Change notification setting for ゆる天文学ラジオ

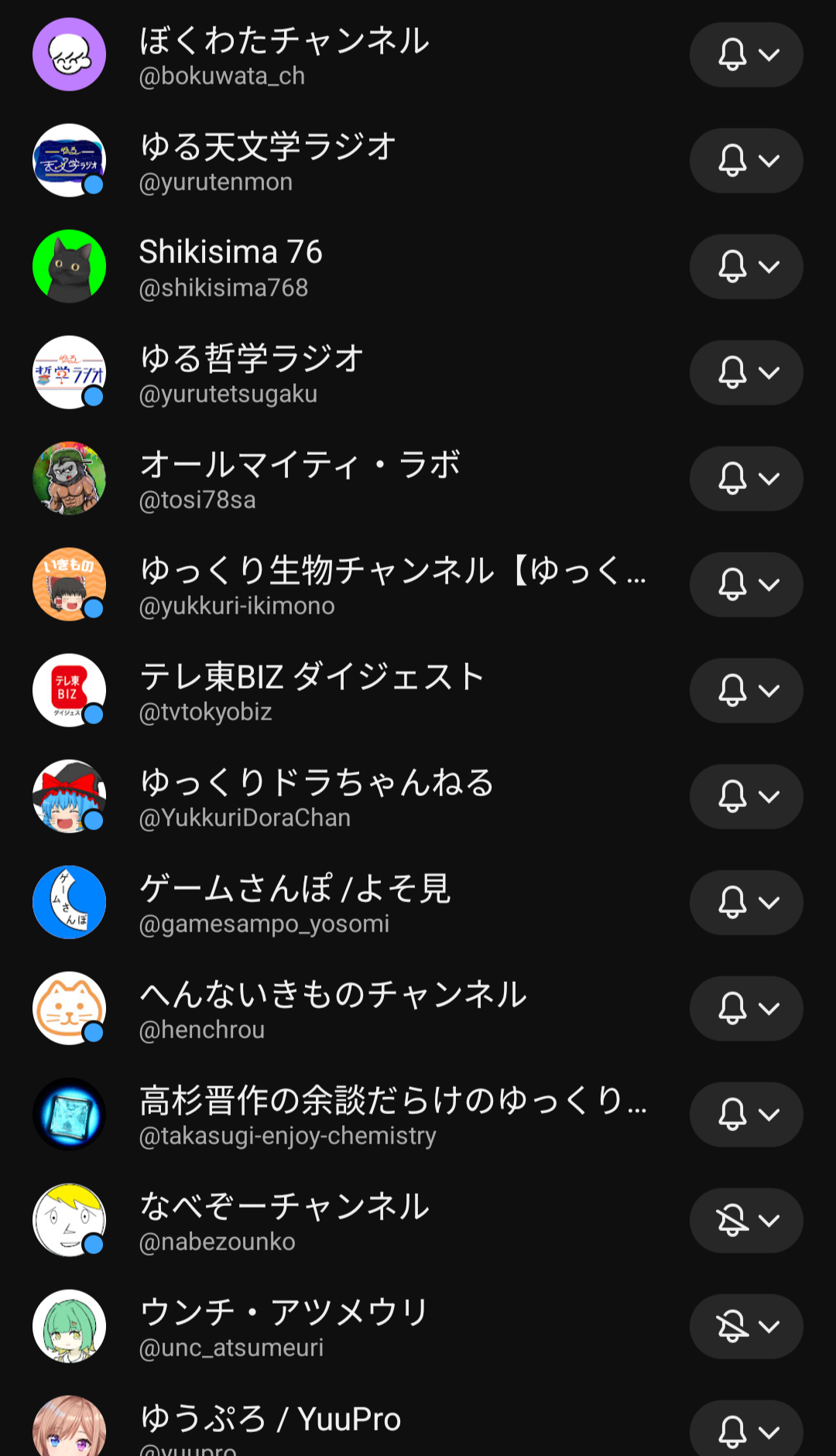click(x=746, y=161)
